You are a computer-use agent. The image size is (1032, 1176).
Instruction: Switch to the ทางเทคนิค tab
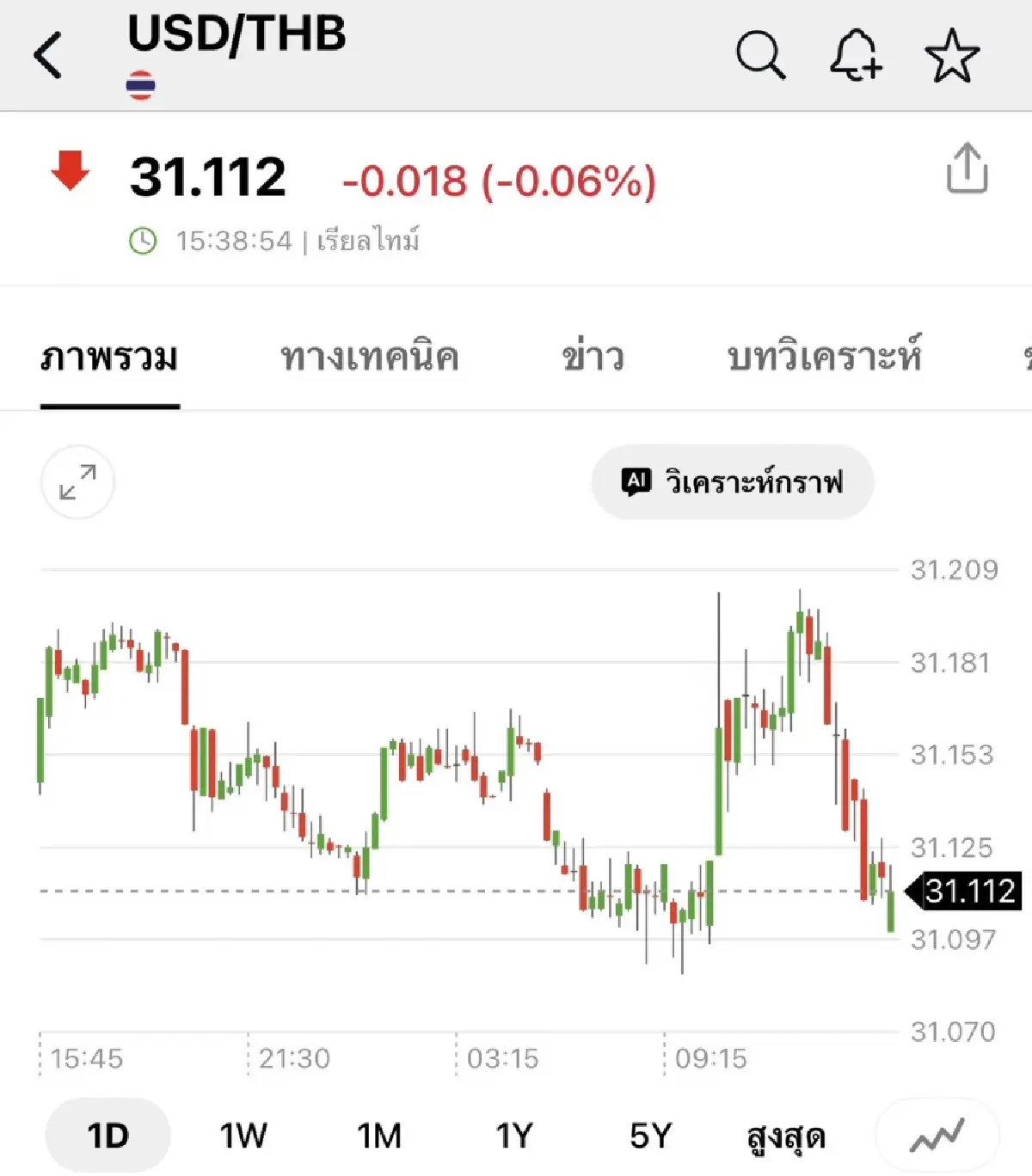pyautogui.click(x=370, y=356)
